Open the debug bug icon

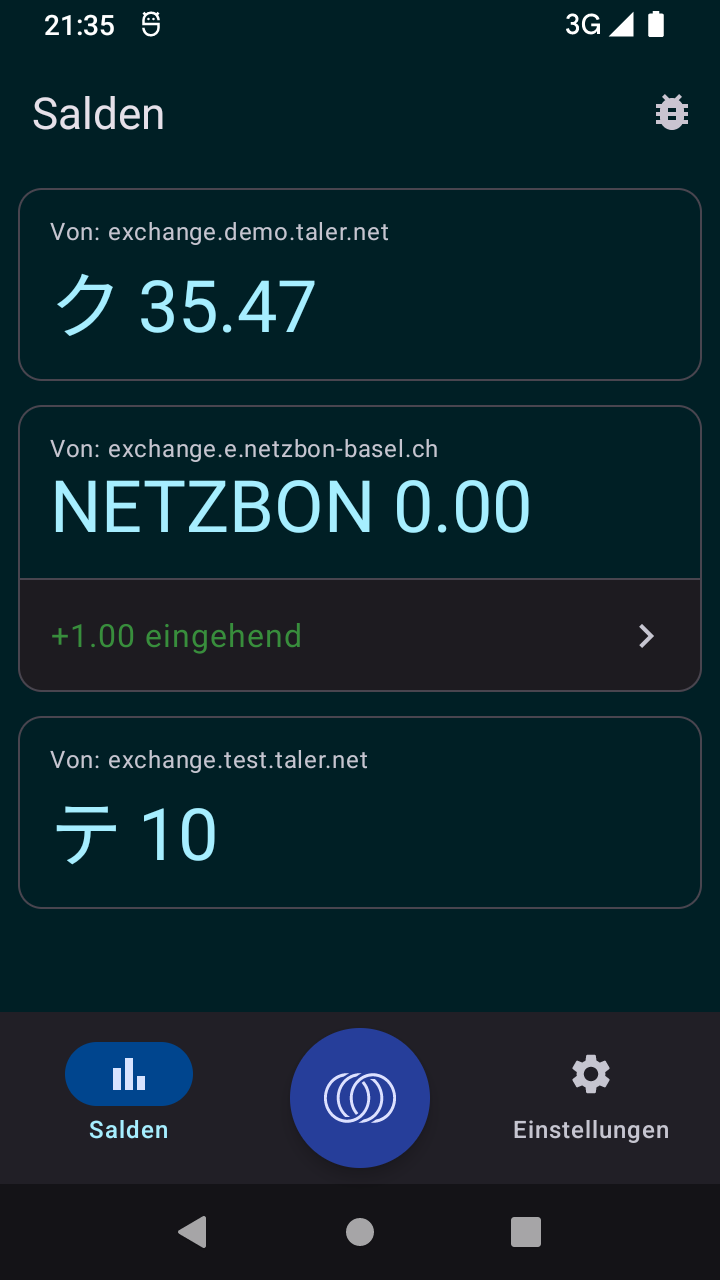pyautogui.click(x=671, y=113)
